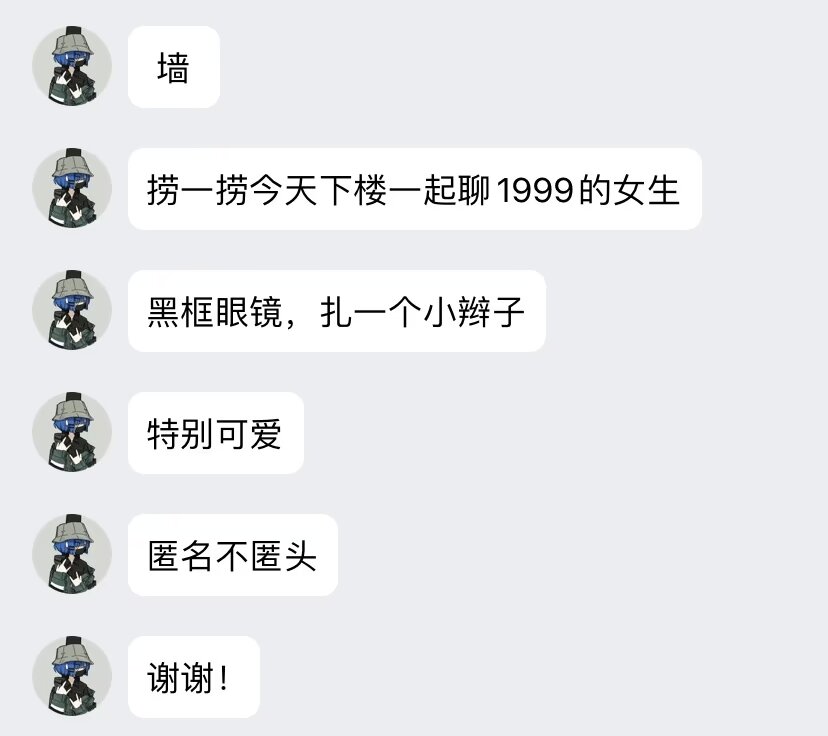Tap the avatar next to 匿名不匿头
This screenshot has width=828, height=736.
[x=72, y=554]
